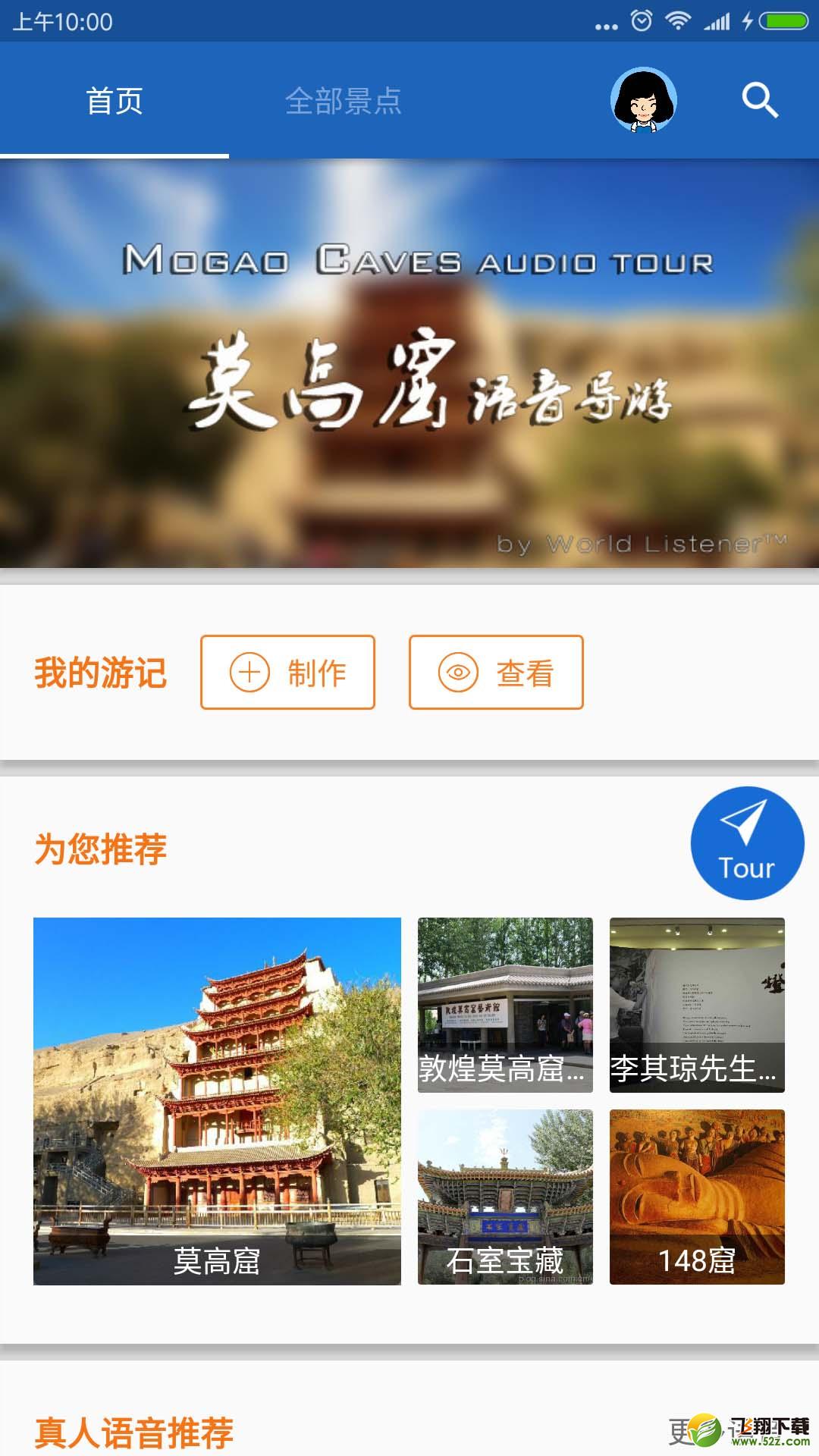Tap 制作 to create a travel note
Viewport: 819px width, 1456px height.
pyautogui.click(x=287, y=673)
